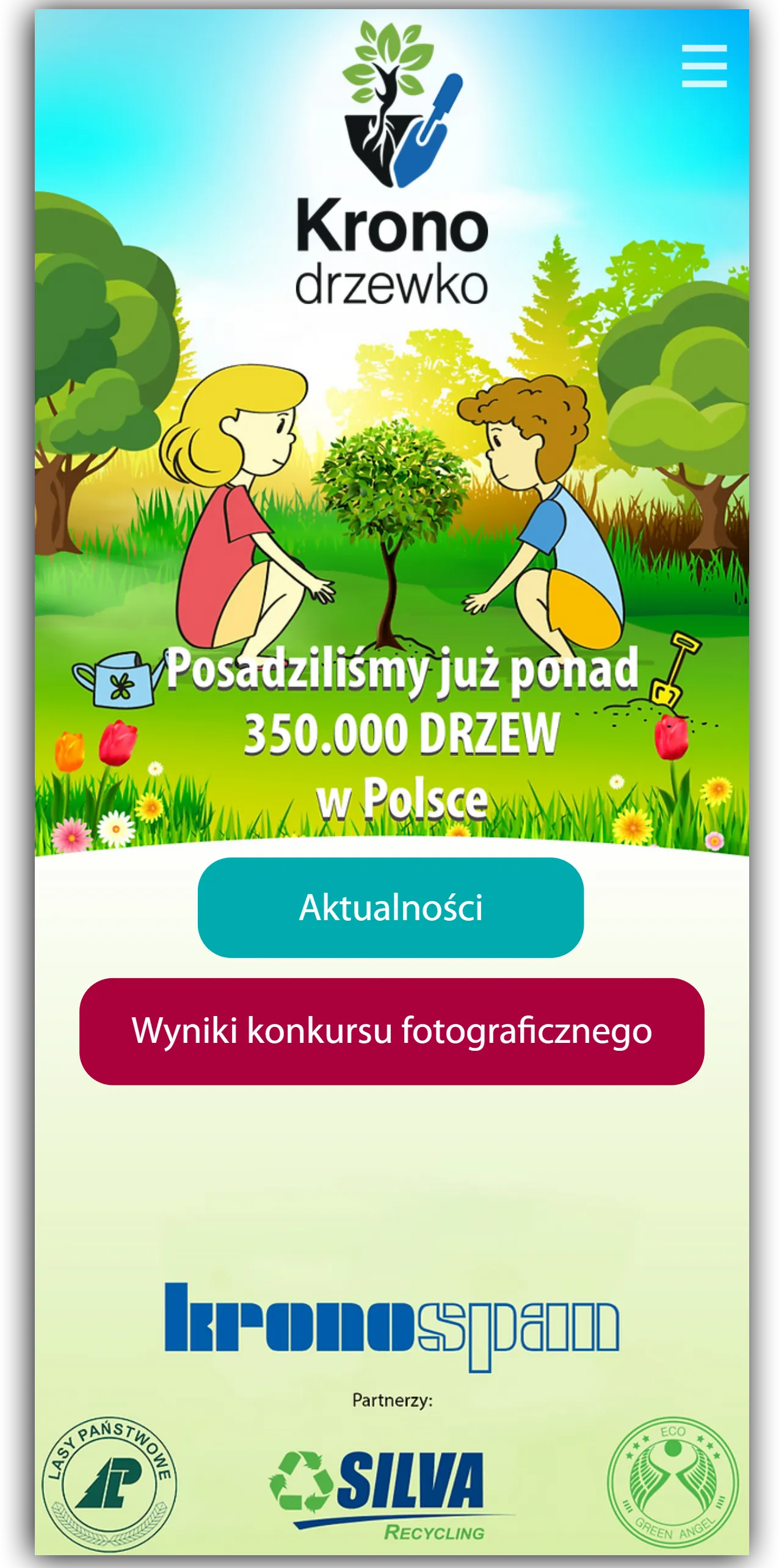View Wyniki konkursu fotograficznego

pyautogui.click(x=391, y=1031)
